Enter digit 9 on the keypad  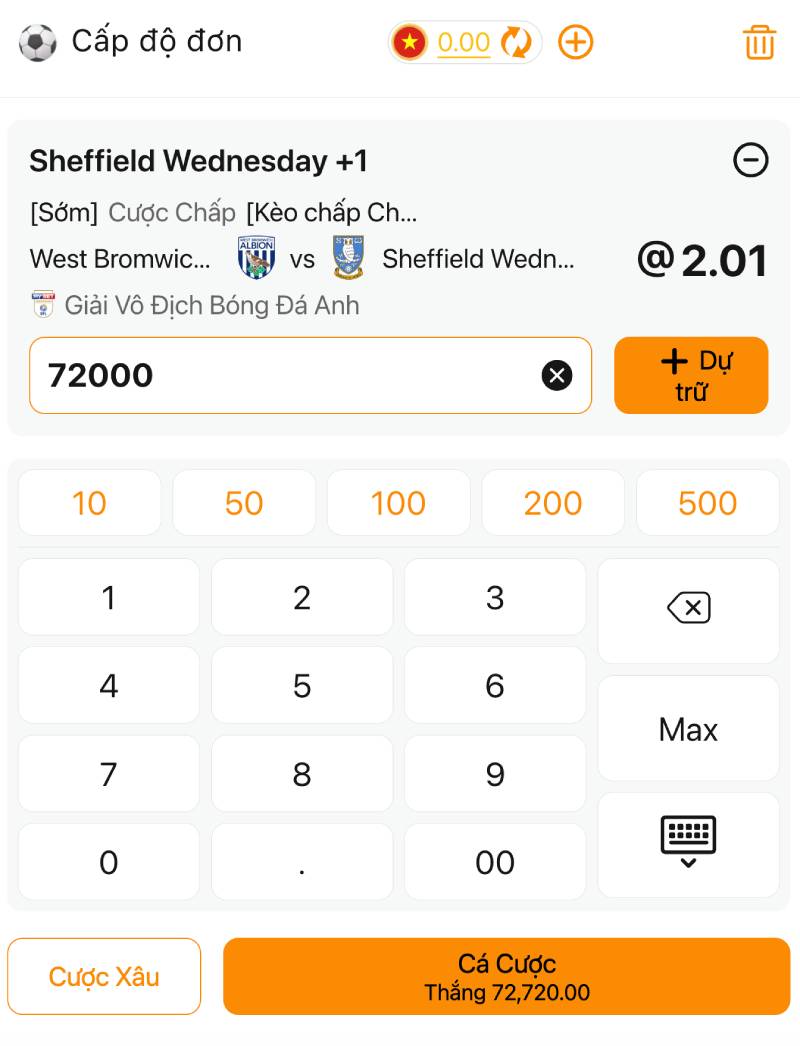click(x=495, y=774)
